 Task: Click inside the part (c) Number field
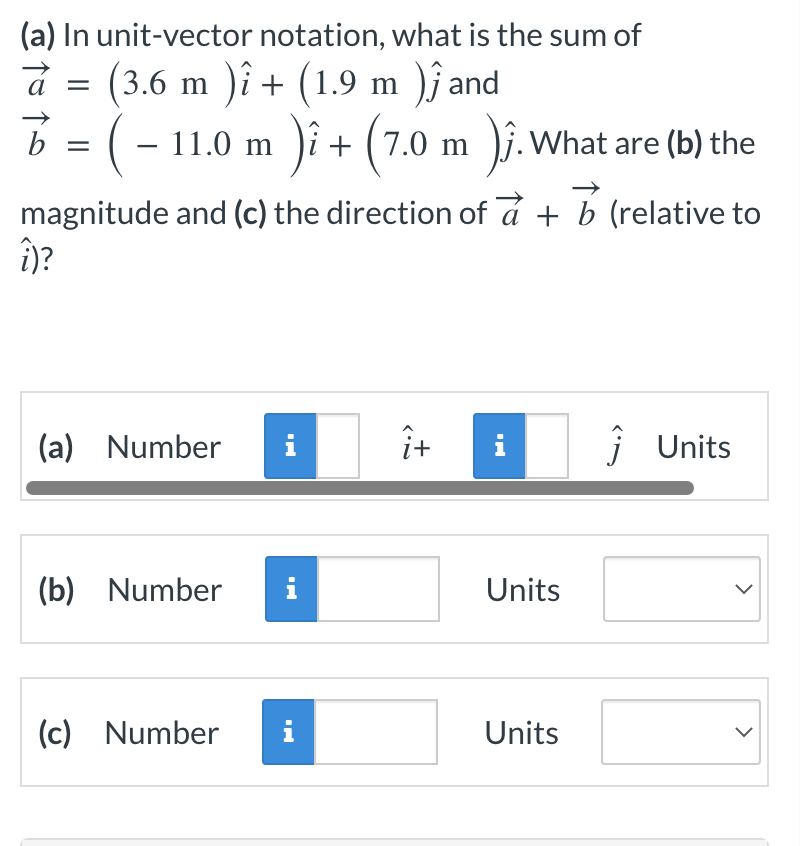(x=375, y=733)
